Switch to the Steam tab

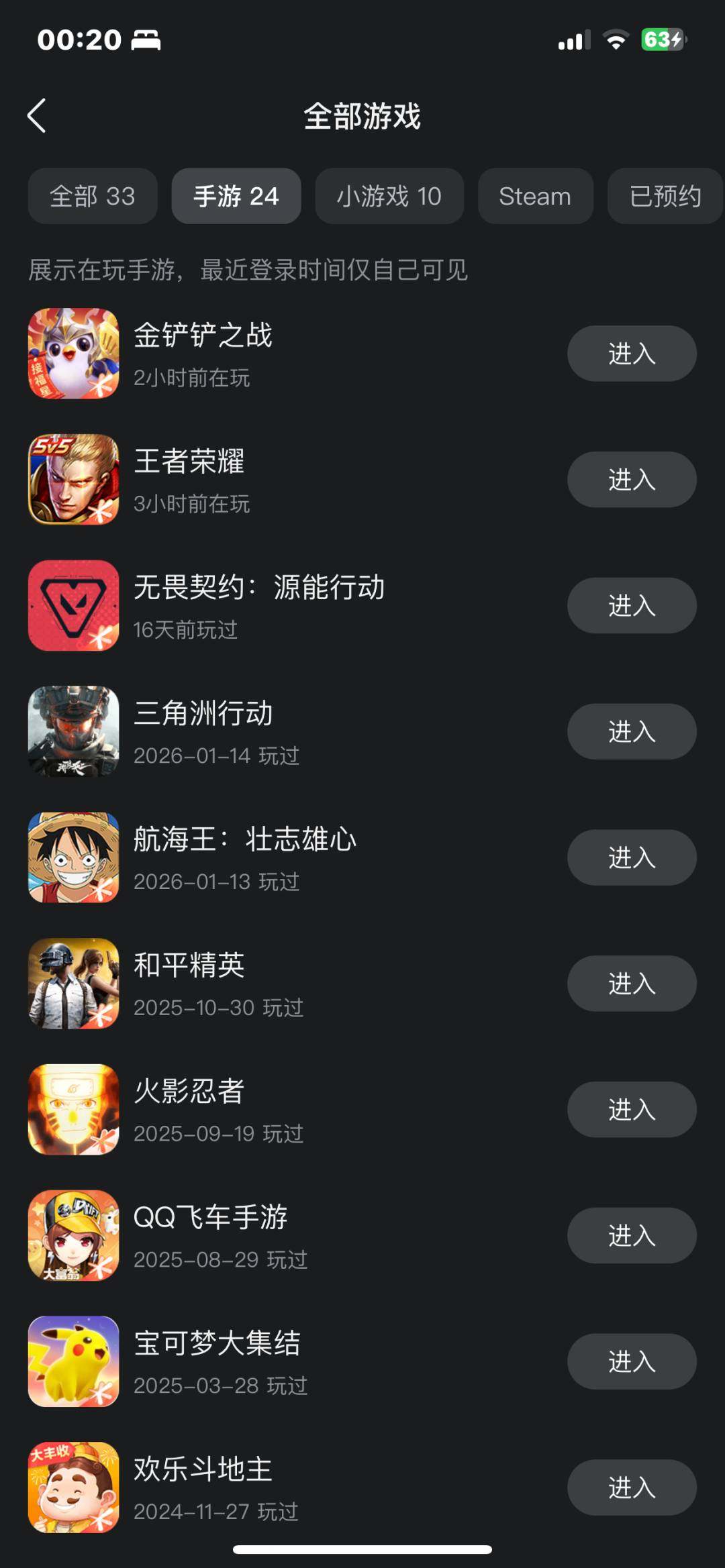click(535, 196)
